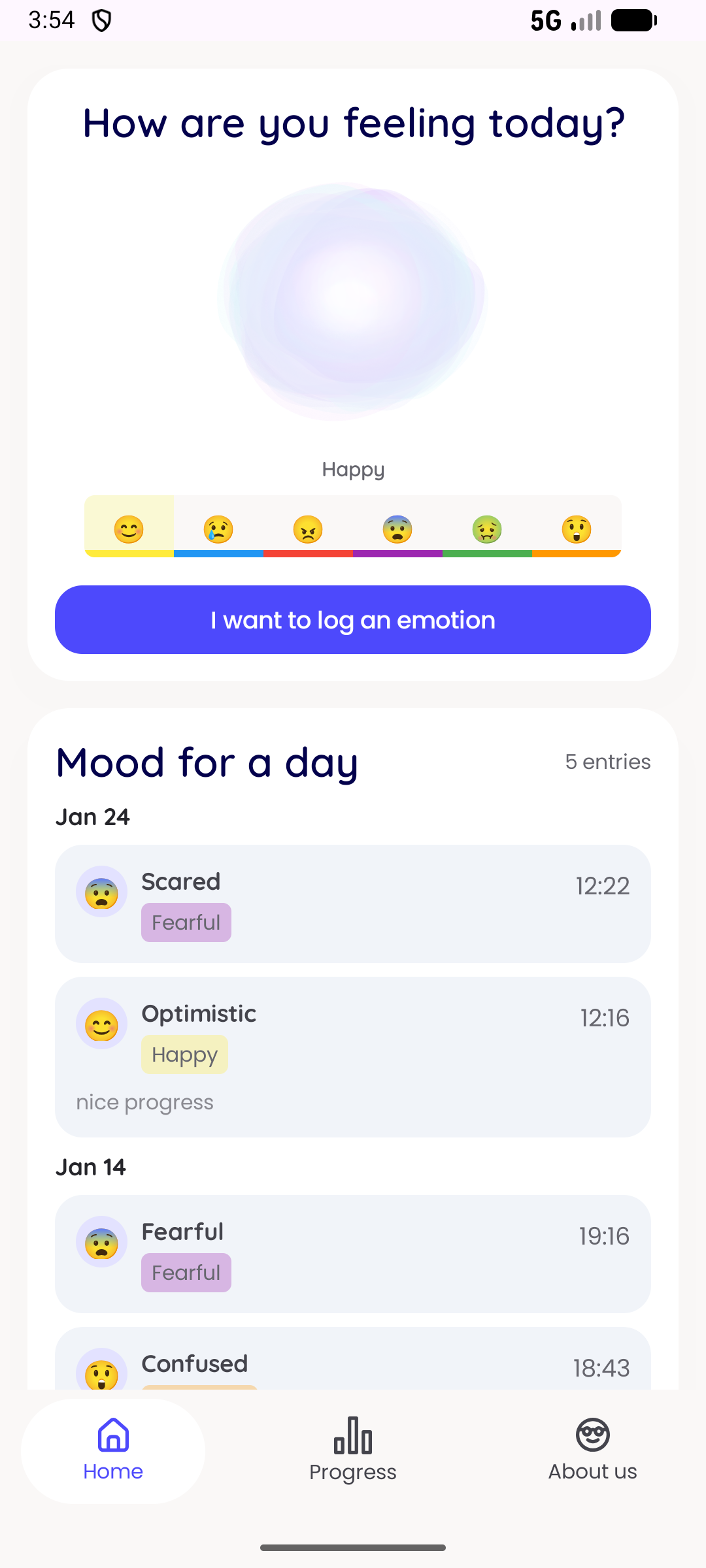Choose the surprised face emoji
706x1568 pixels.
[577, 528]
